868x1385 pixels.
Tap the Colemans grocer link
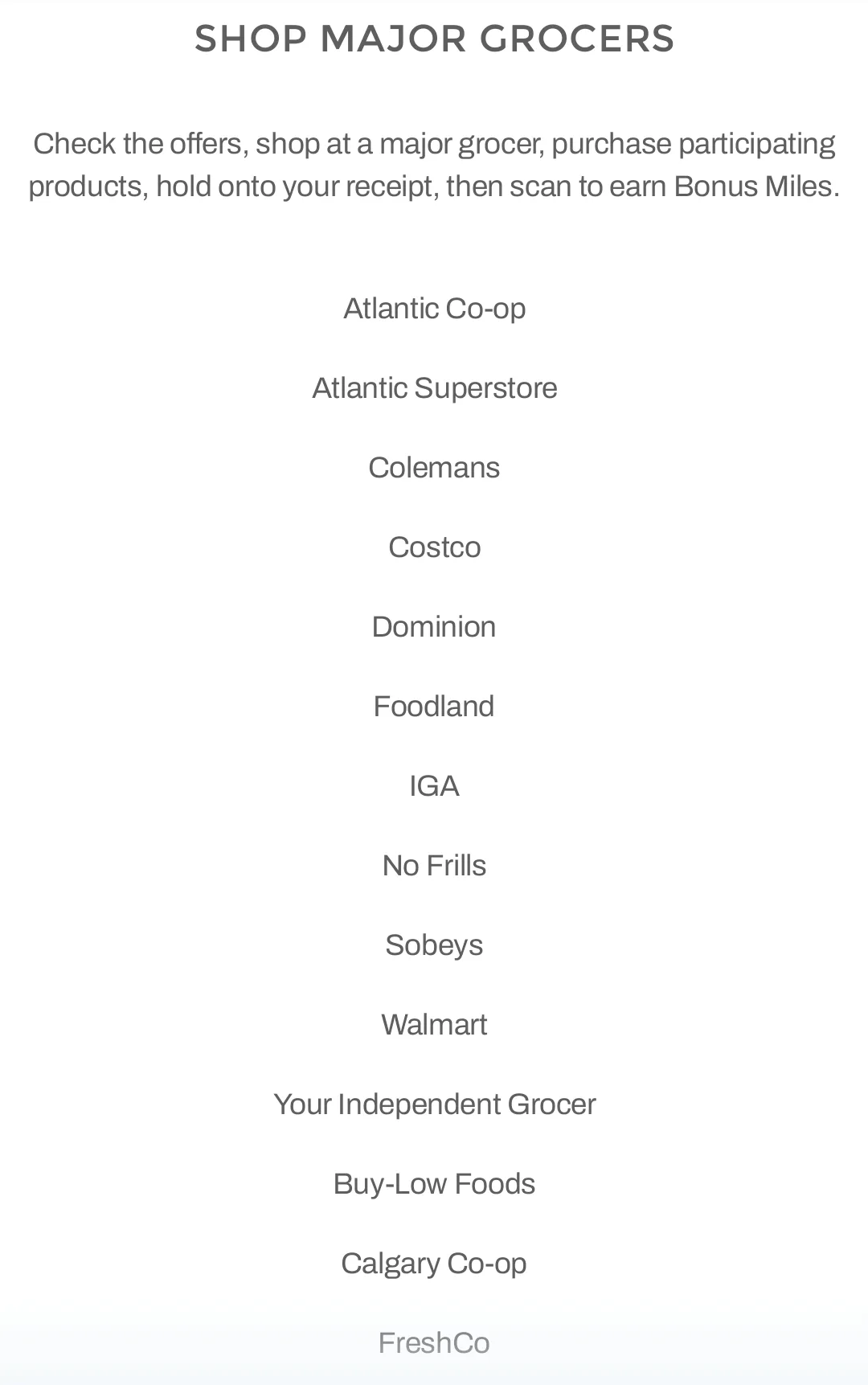tap(434, 468)
